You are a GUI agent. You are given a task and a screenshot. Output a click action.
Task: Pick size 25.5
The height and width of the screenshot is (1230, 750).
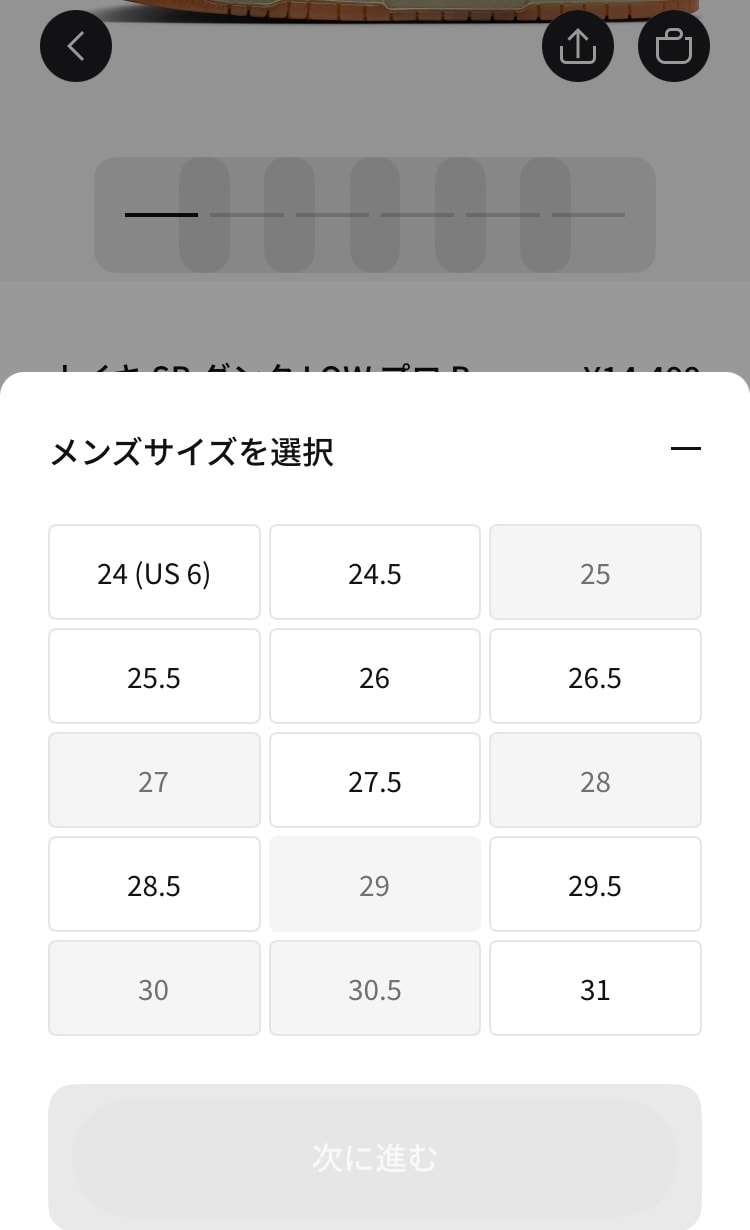pyautogui.click(x=154, y=677)
